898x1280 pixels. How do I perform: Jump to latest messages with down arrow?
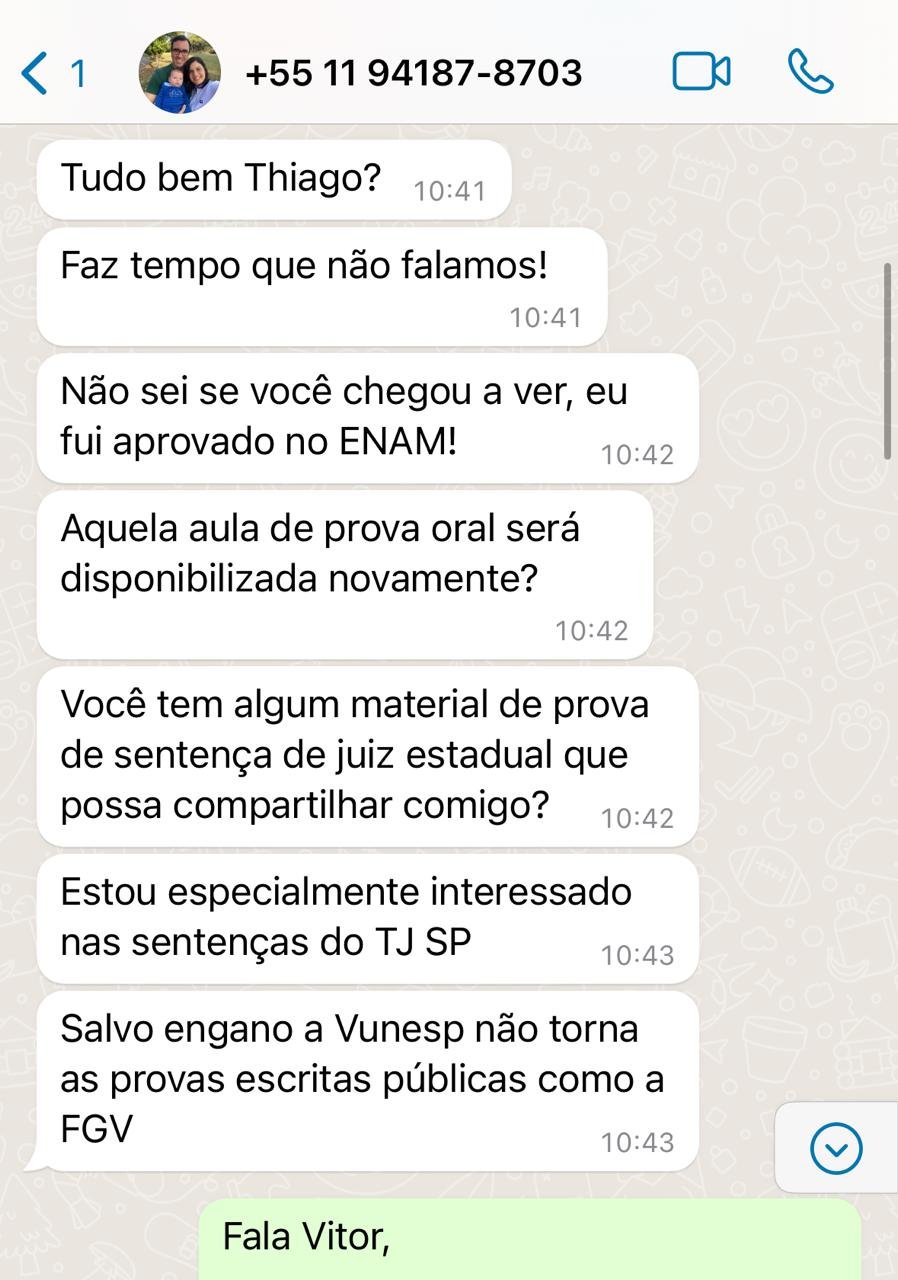[x=836, y=1148]
